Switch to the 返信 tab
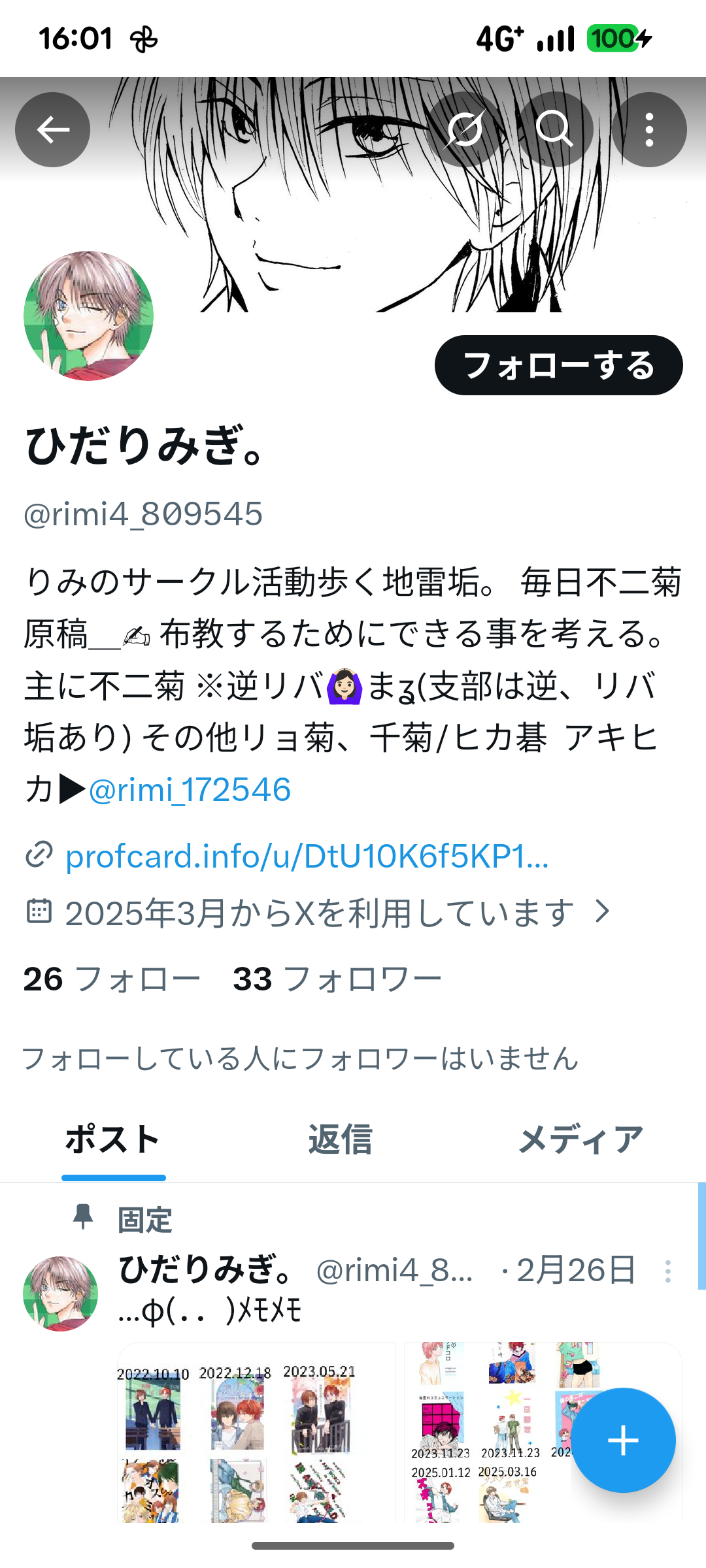706x1568 pixels. 340,1140
